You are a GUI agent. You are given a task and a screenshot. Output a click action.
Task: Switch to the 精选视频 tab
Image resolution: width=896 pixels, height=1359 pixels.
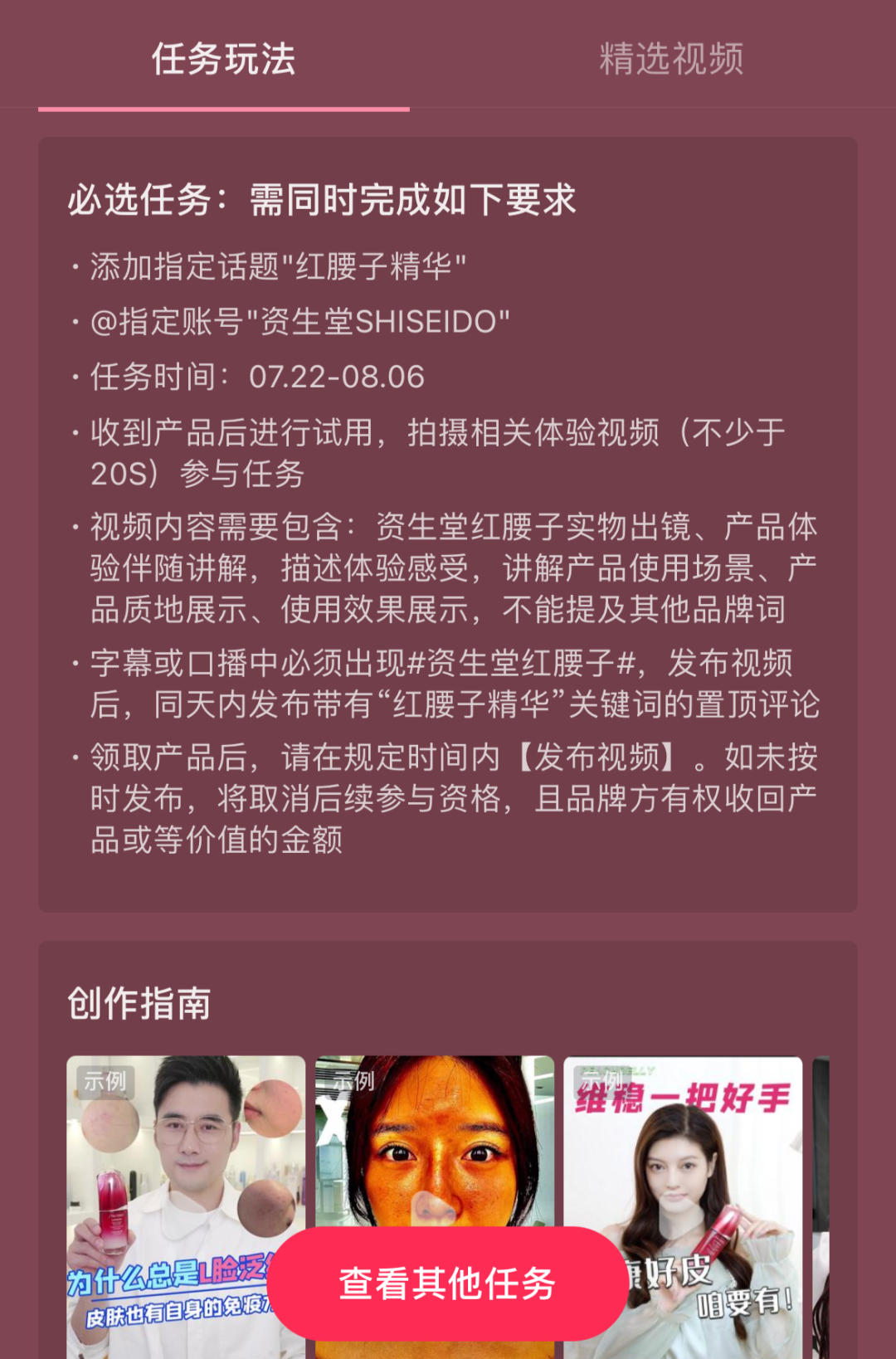tap(671, 59)
